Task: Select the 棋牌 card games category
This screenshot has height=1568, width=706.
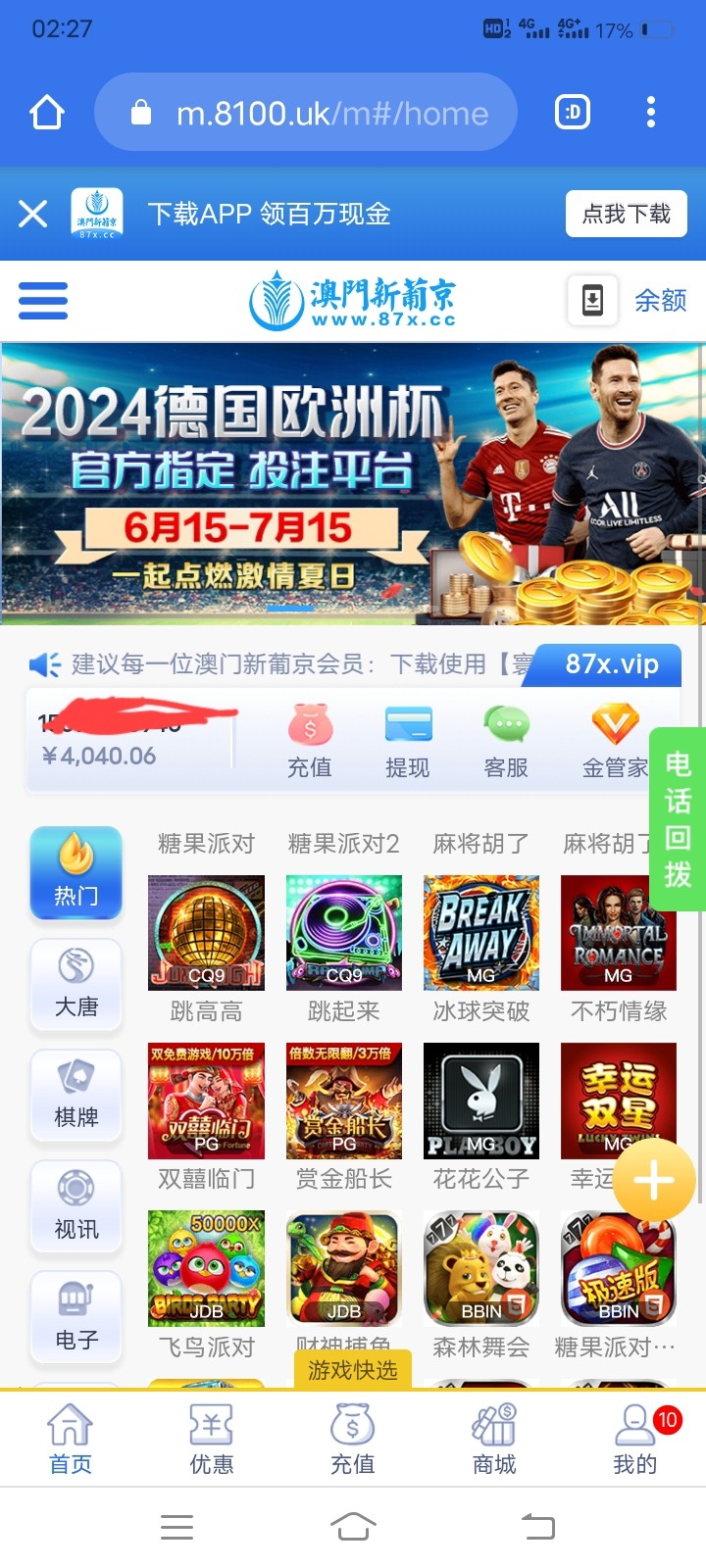Action: (76, 1096)
